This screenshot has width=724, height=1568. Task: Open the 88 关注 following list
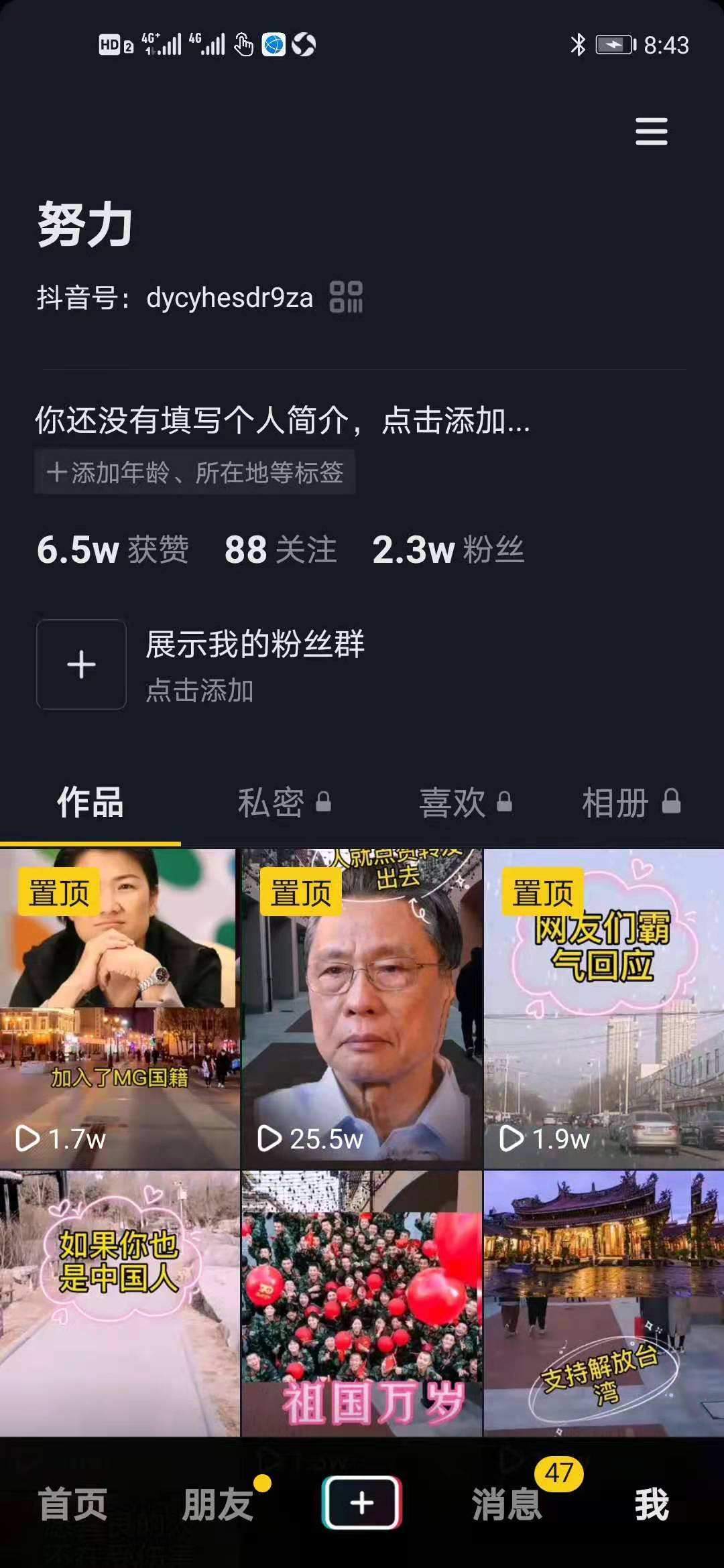point(280,551)
